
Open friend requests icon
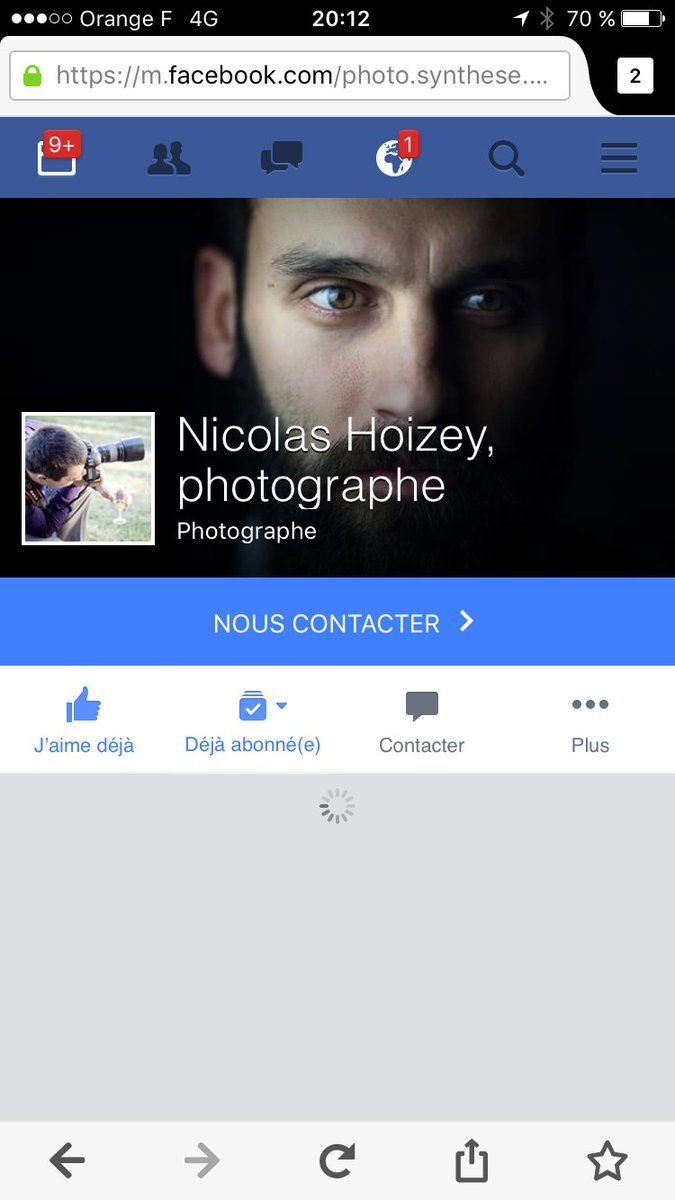coord(169,158)
